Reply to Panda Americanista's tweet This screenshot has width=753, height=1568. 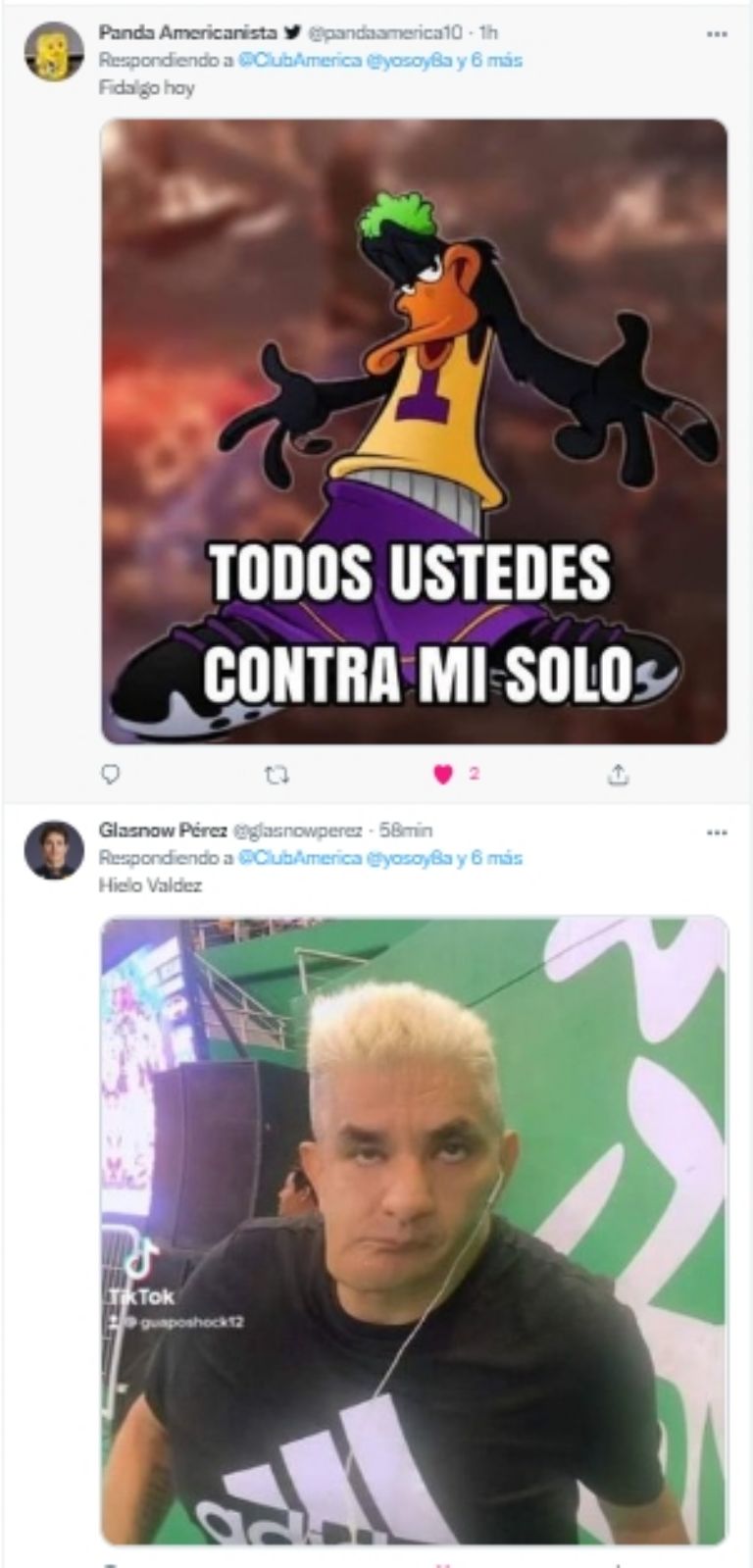(x=112, y=775)
